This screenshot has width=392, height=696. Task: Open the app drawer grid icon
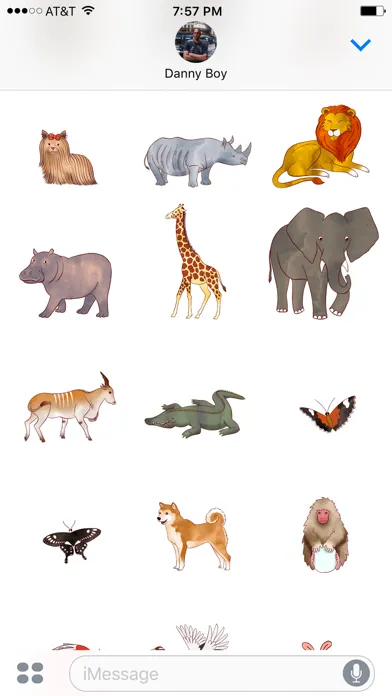click(x=30, y=673)
